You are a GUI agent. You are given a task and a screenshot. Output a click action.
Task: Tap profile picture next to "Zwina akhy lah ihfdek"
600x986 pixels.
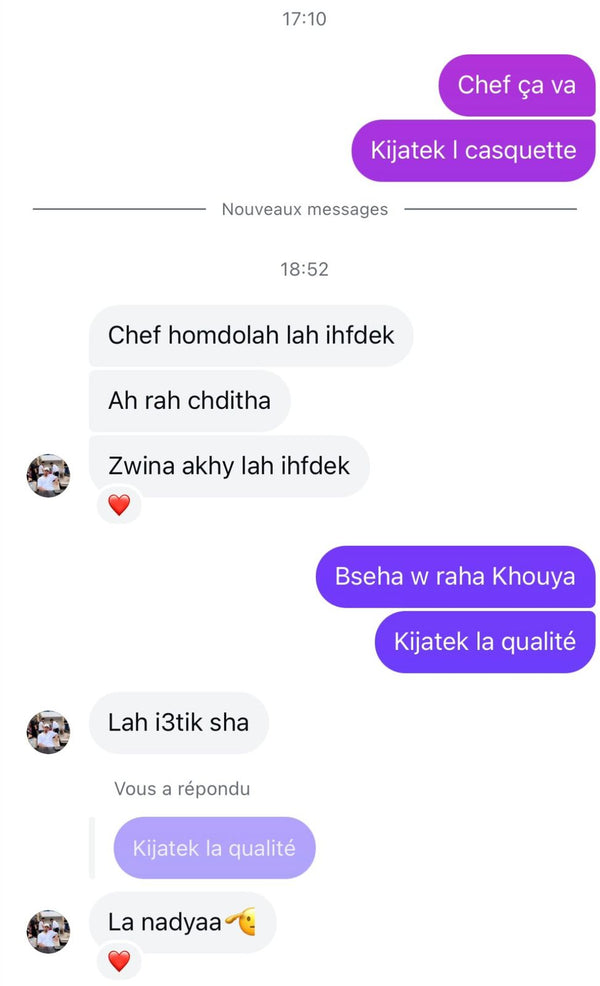coord(48,476)
